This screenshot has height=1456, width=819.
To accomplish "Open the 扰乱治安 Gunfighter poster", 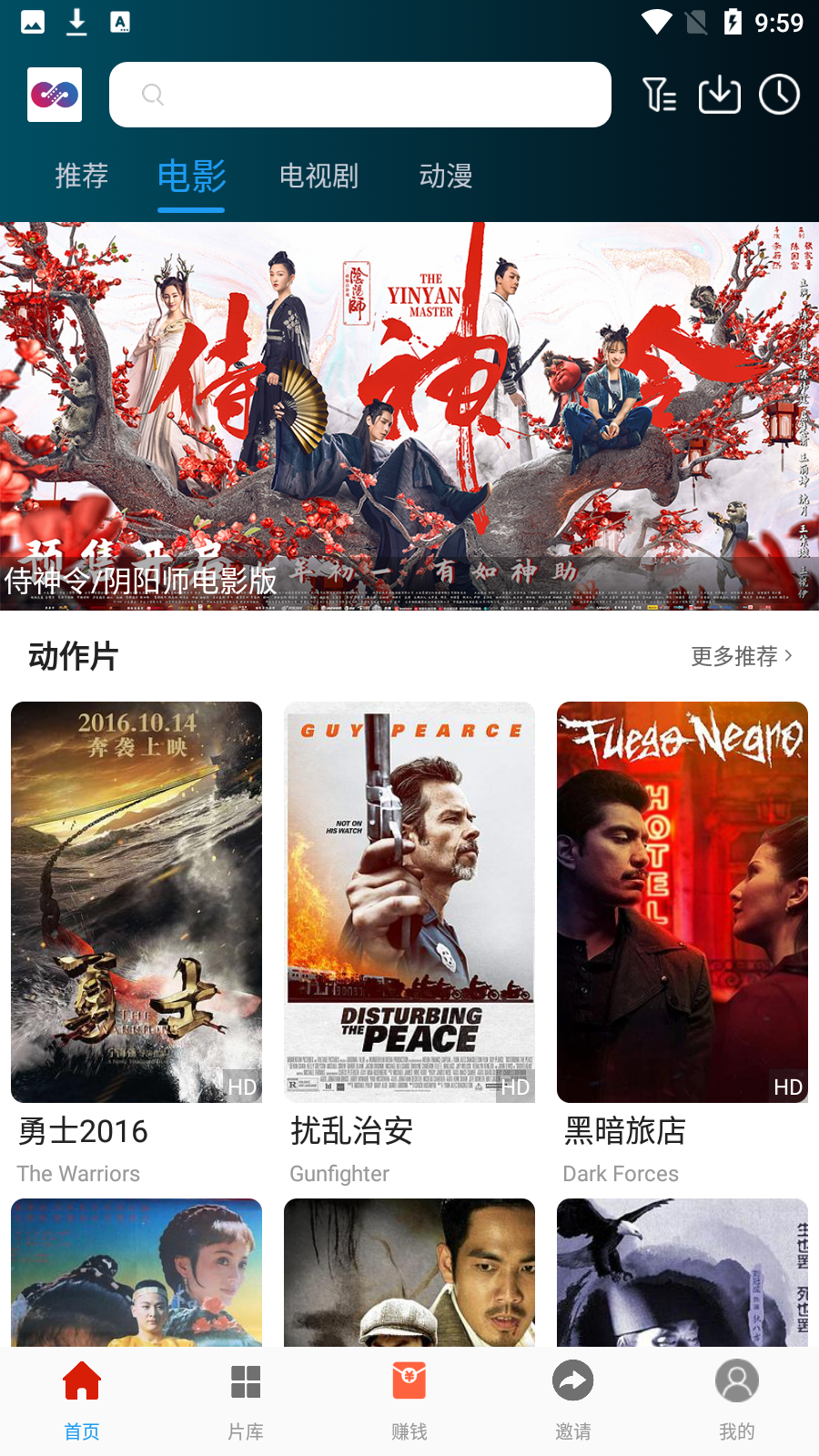I will click(x=409, y=902).
